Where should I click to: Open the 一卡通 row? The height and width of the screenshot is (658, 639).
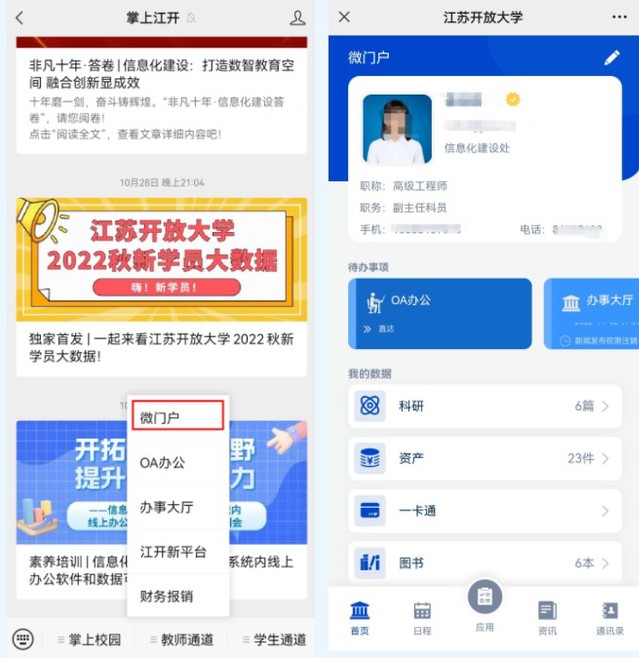click(x=485, y=511)
